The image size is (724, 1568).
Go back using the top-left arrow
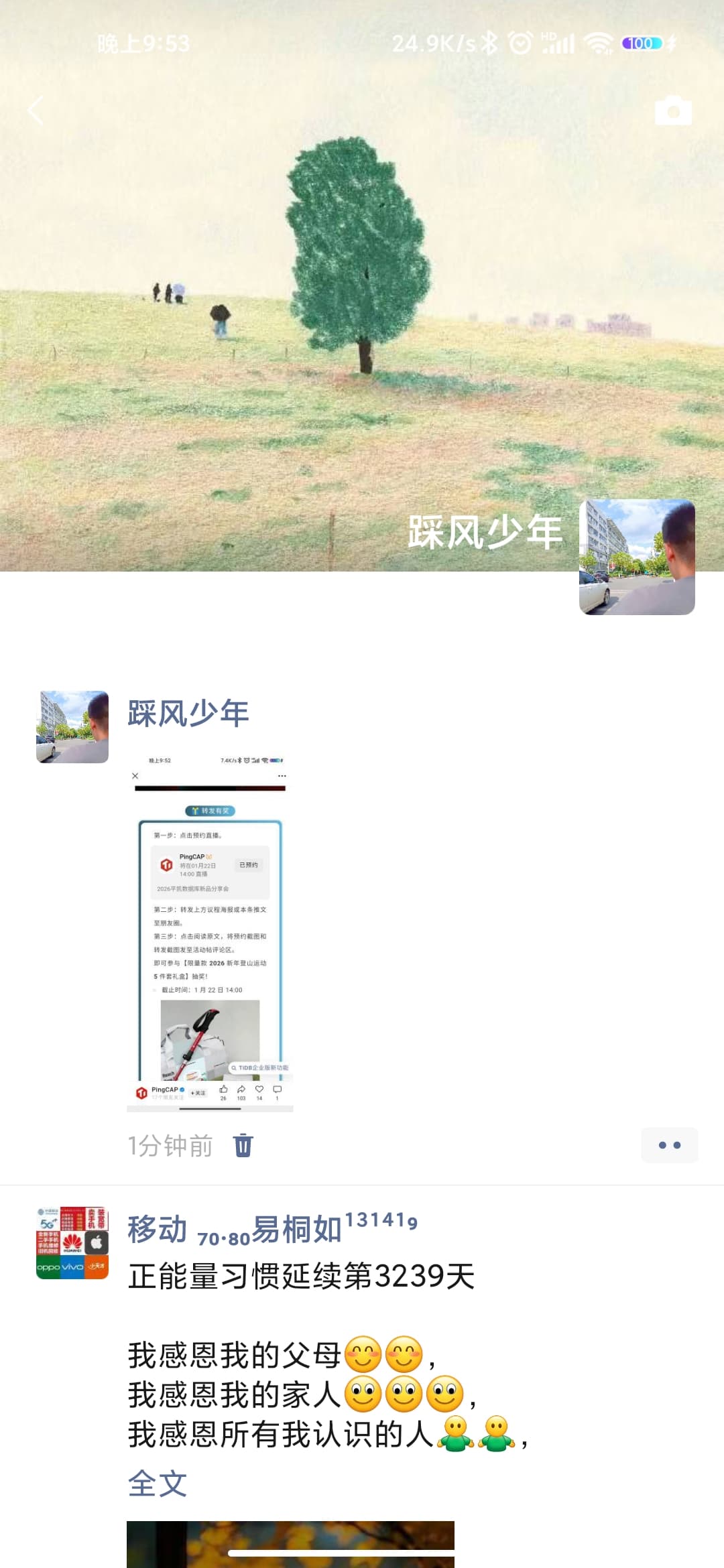36,111
